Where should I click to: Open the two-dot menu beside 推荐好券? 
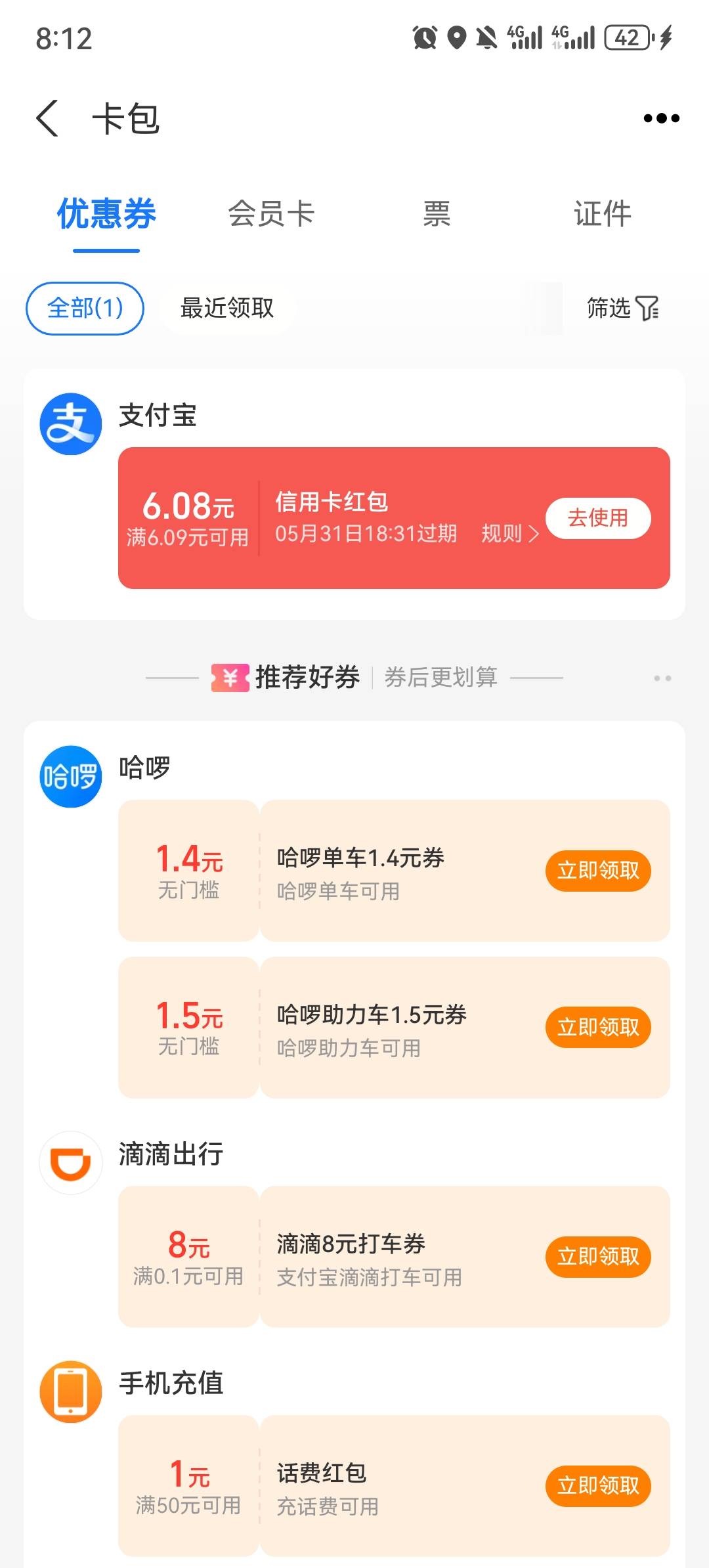pyautogui.click(x=662, y=678)
